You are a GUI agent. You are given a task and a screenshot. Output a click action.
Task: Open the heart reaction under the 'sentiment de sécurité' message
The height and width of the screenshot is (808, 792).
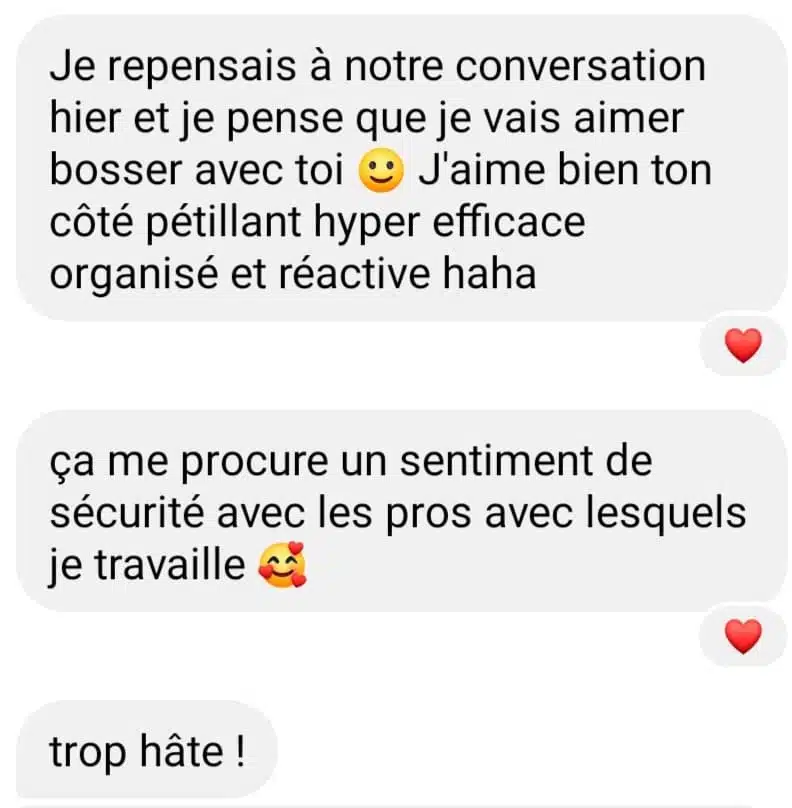(x=742, y=636)
